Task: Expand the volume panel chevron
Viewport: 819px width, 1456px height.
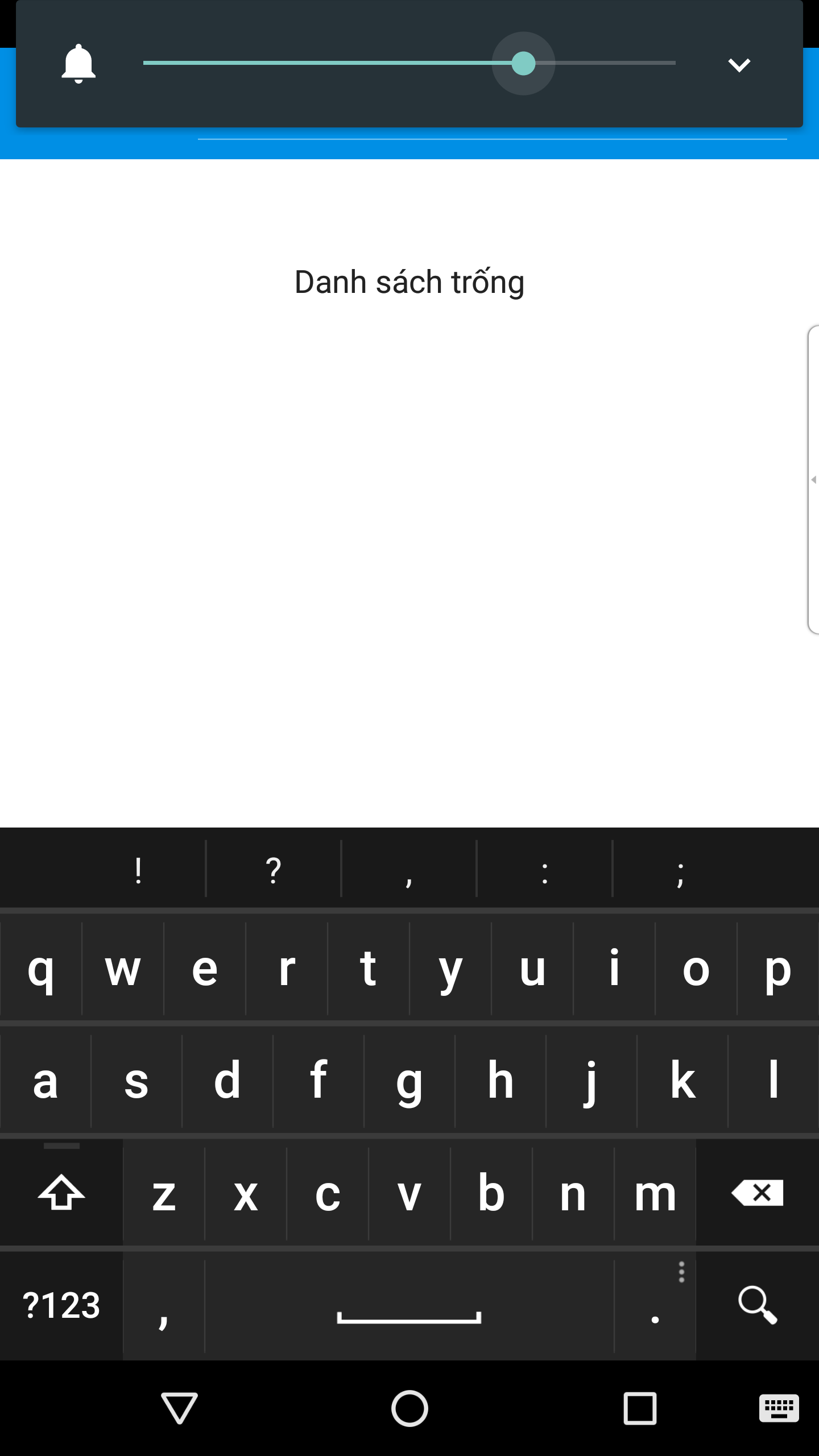Action: (x=739, y=65)
